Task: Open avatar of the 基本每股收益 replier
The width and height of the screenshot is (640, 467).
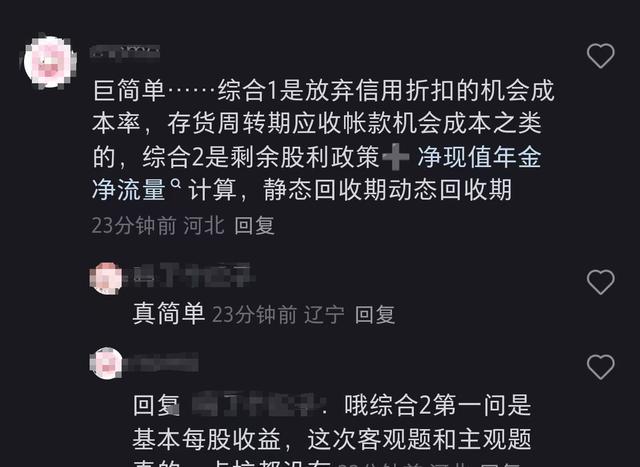Action: coord(107,363)
